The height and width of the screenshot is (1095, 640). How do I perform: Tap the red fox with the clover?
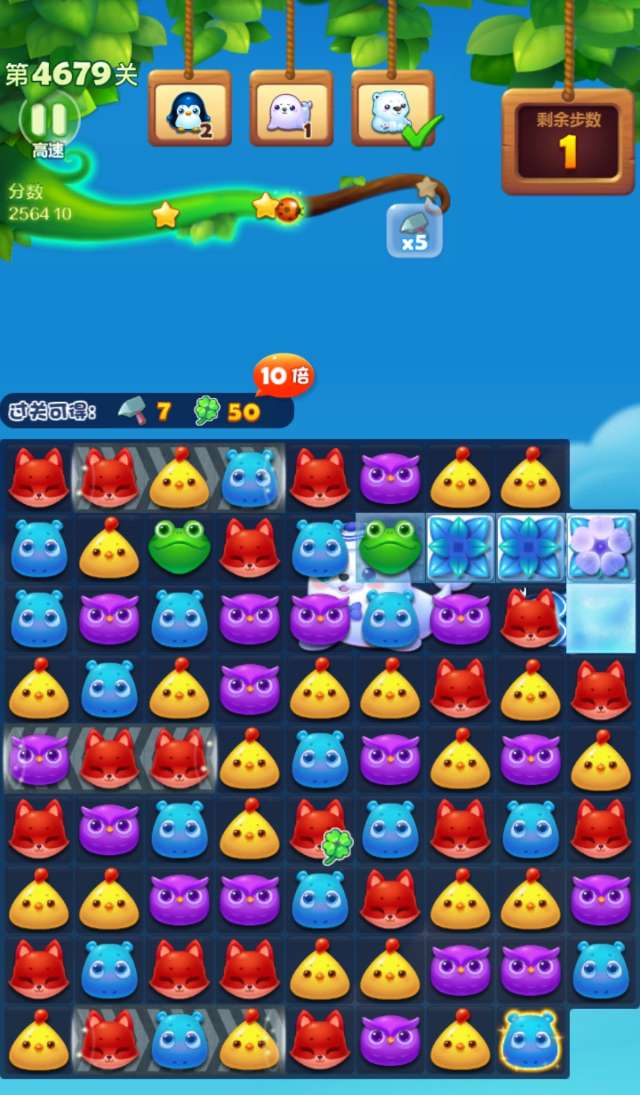click(320, 830)
